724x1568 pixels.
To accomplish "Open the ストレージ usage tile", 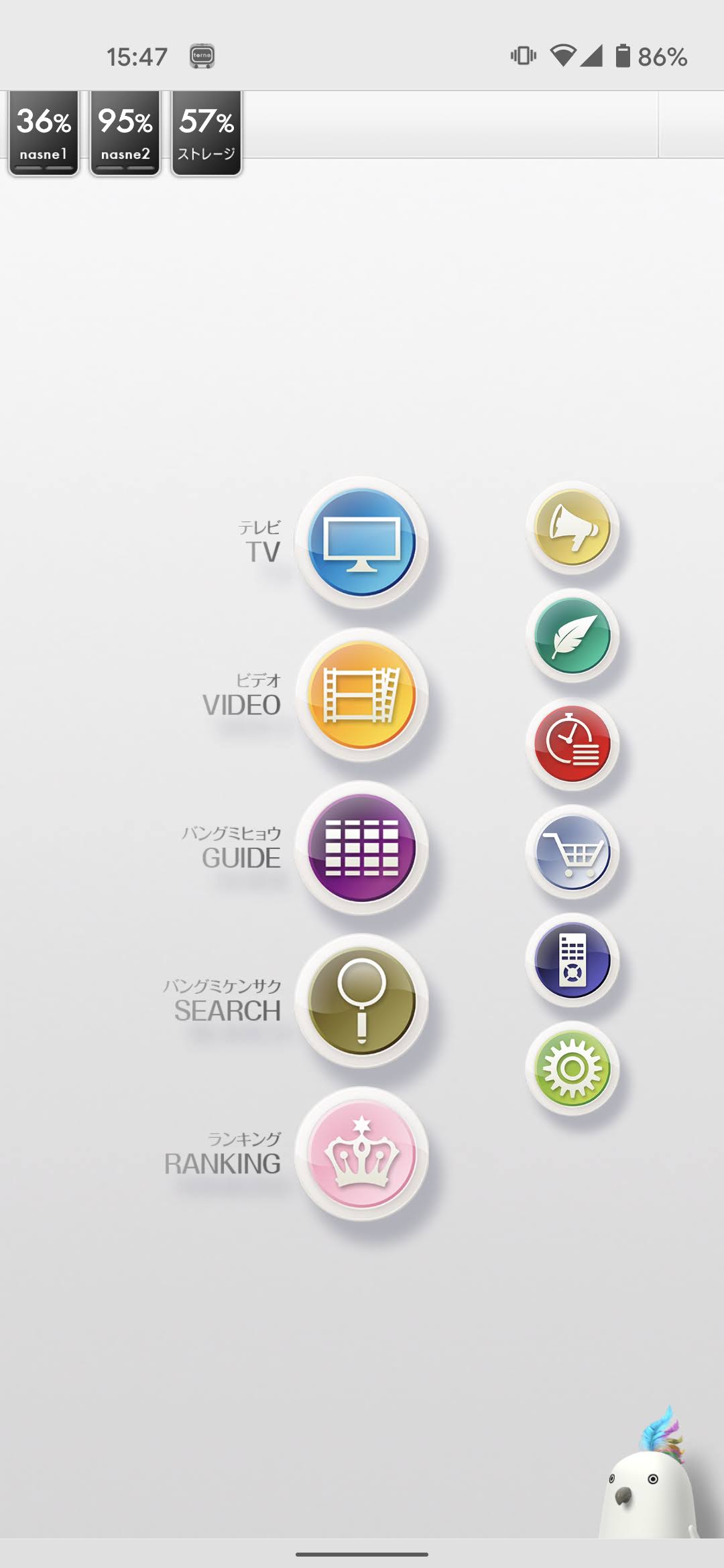I will 206,133.
